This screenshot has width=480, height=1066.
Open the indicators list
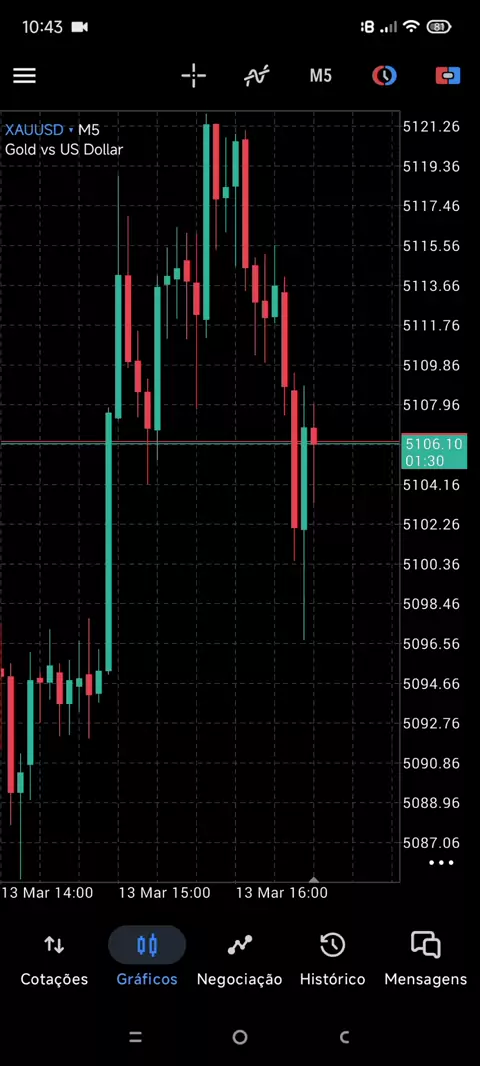tap(257, 75)
